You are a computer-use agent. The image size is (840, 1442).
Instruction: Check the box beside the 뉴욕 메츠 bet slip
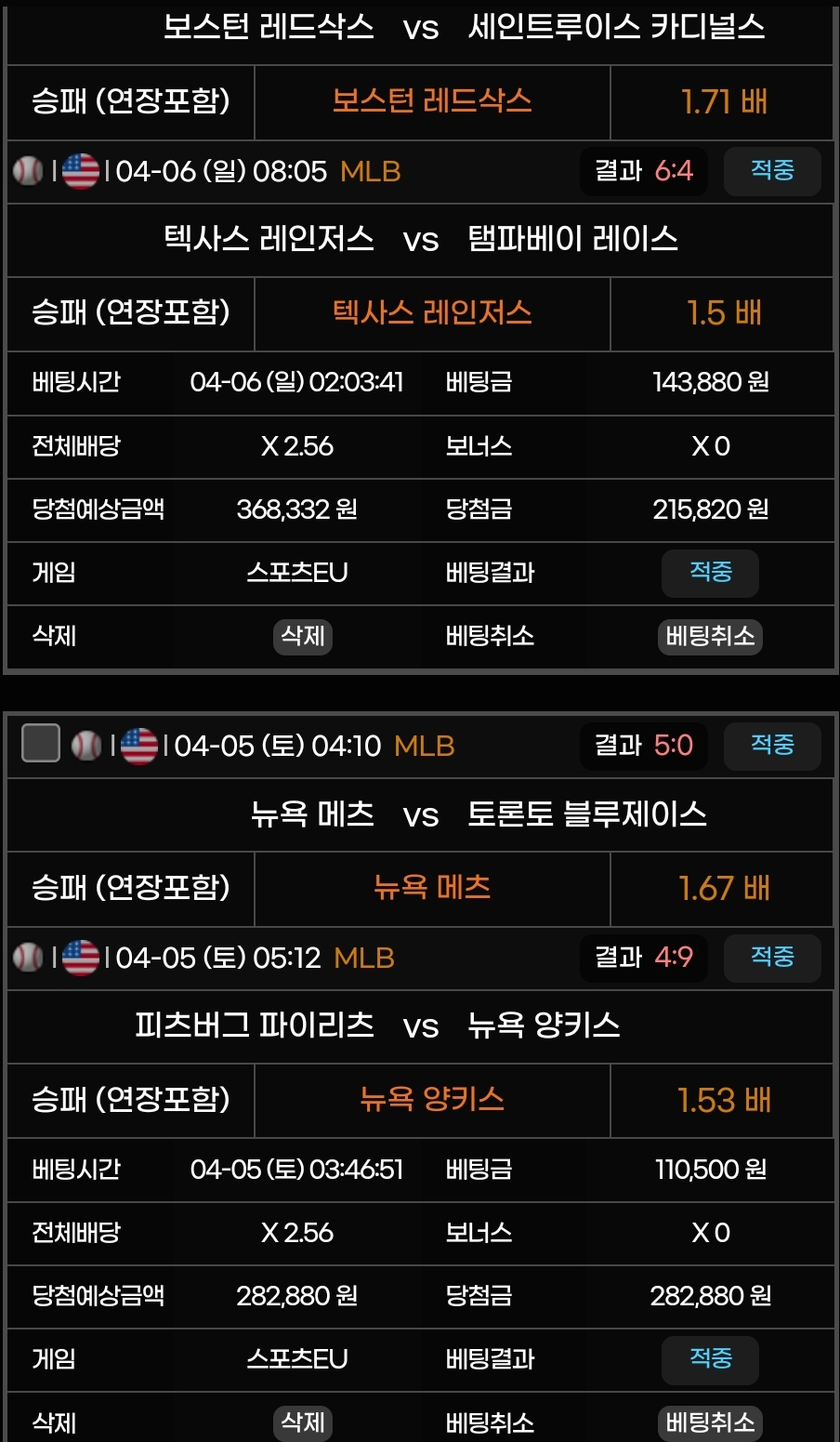(41, 743)
